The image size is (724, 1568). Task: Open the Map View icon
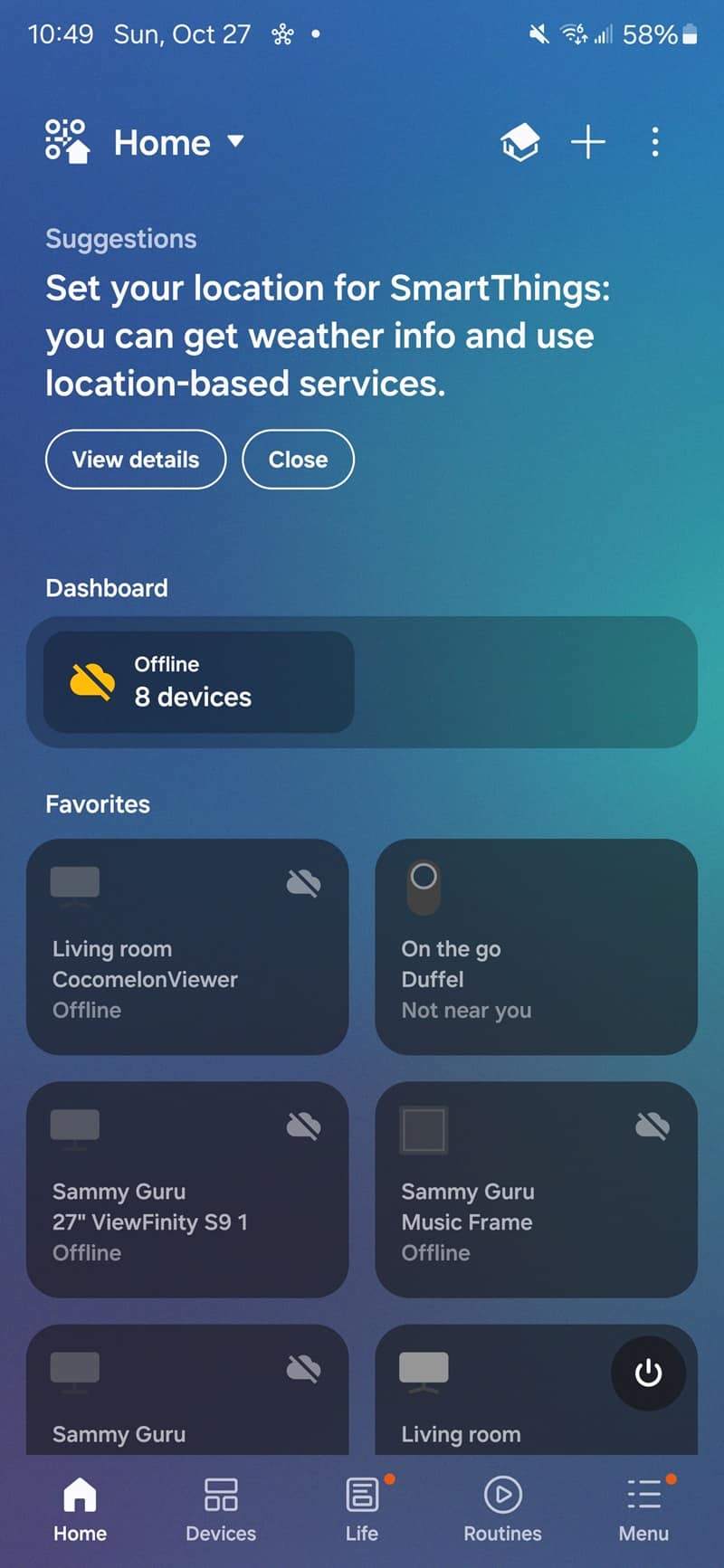tap(520, 143)
